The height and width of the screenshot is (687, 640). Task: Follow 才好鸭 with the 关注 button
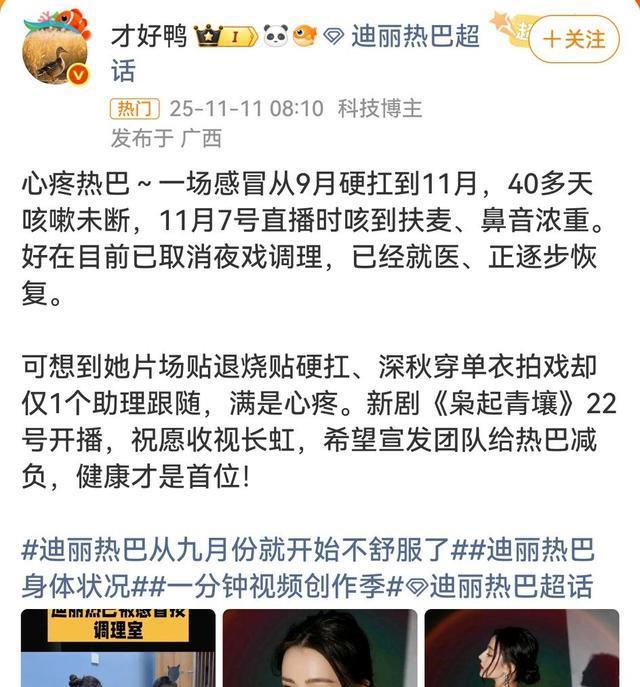(x=573, y=39)
